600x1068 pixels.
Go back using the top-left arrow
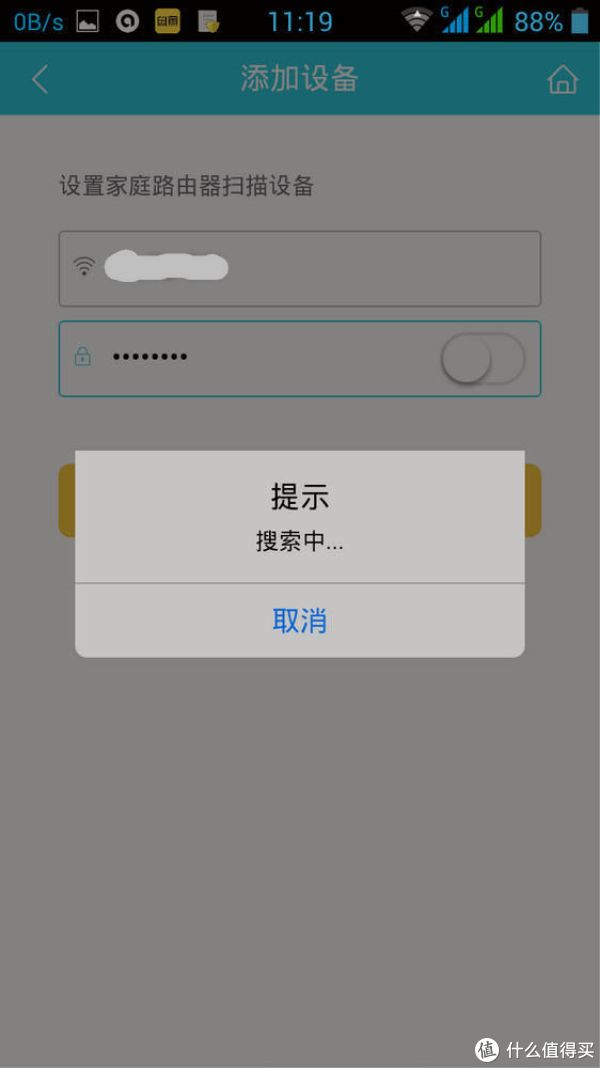(40, 79)
